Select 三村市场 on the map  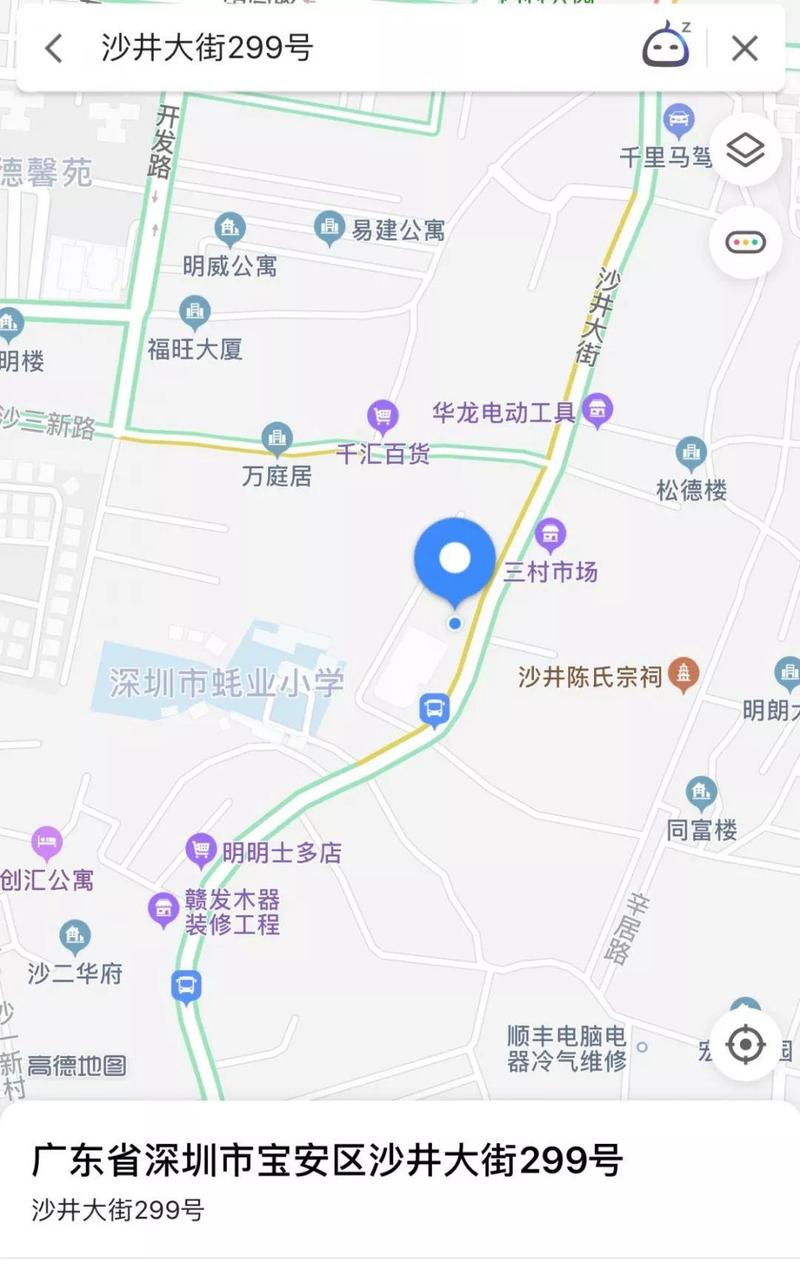(550, 537)
